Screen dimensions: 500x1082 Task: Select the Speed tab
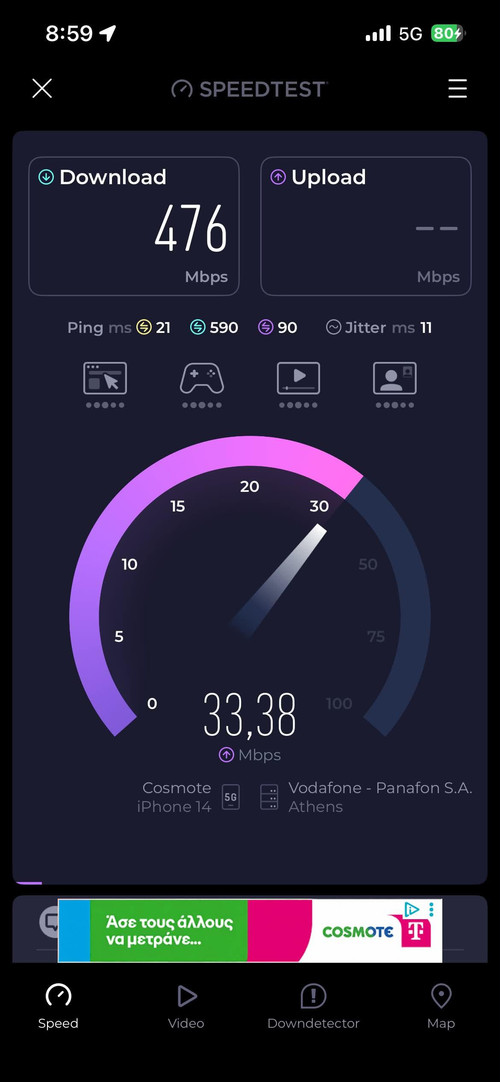59,1007
